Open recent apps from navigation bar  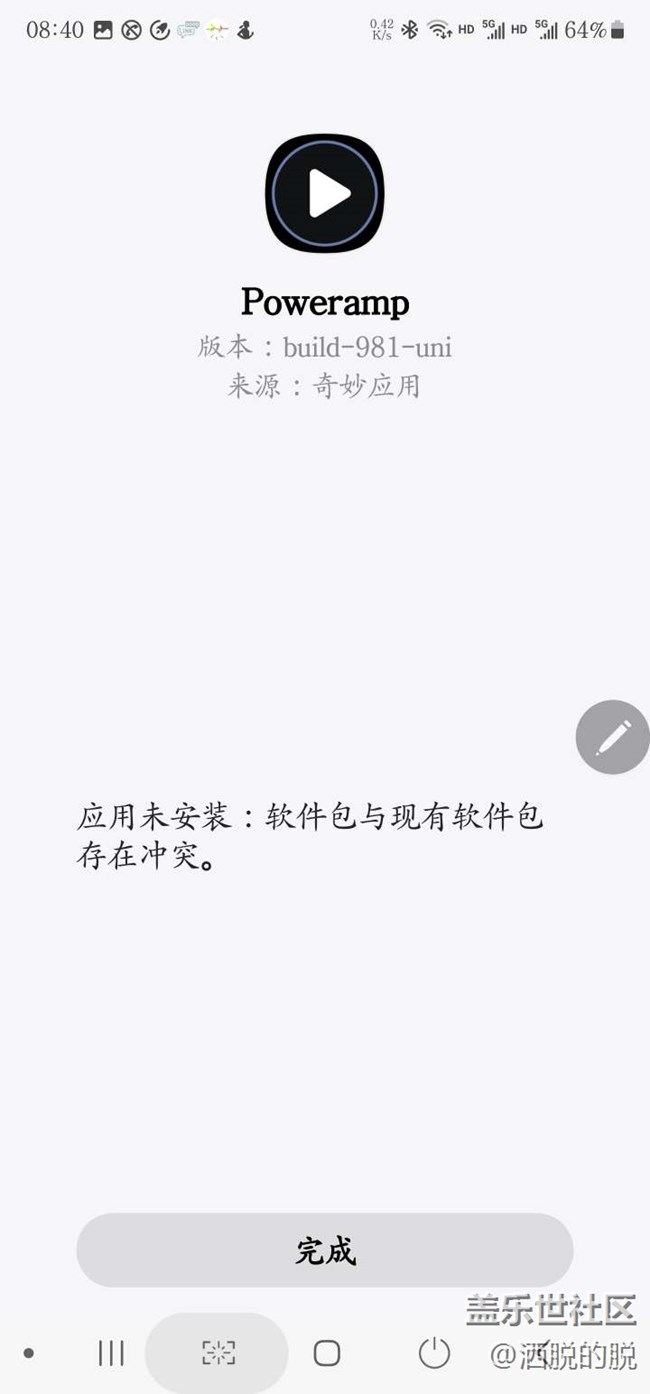point(111,1353)
